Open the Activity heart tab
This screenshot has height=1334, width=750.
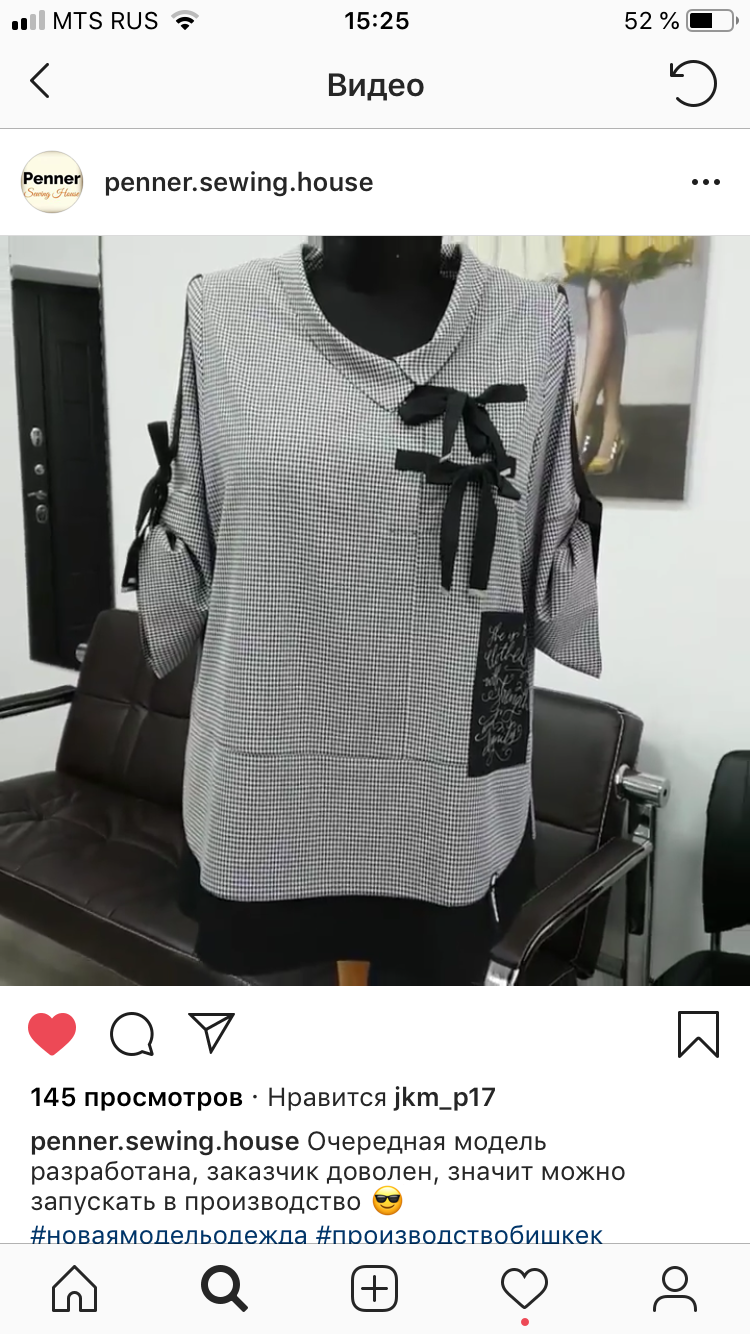click(x=525, y=1289)
